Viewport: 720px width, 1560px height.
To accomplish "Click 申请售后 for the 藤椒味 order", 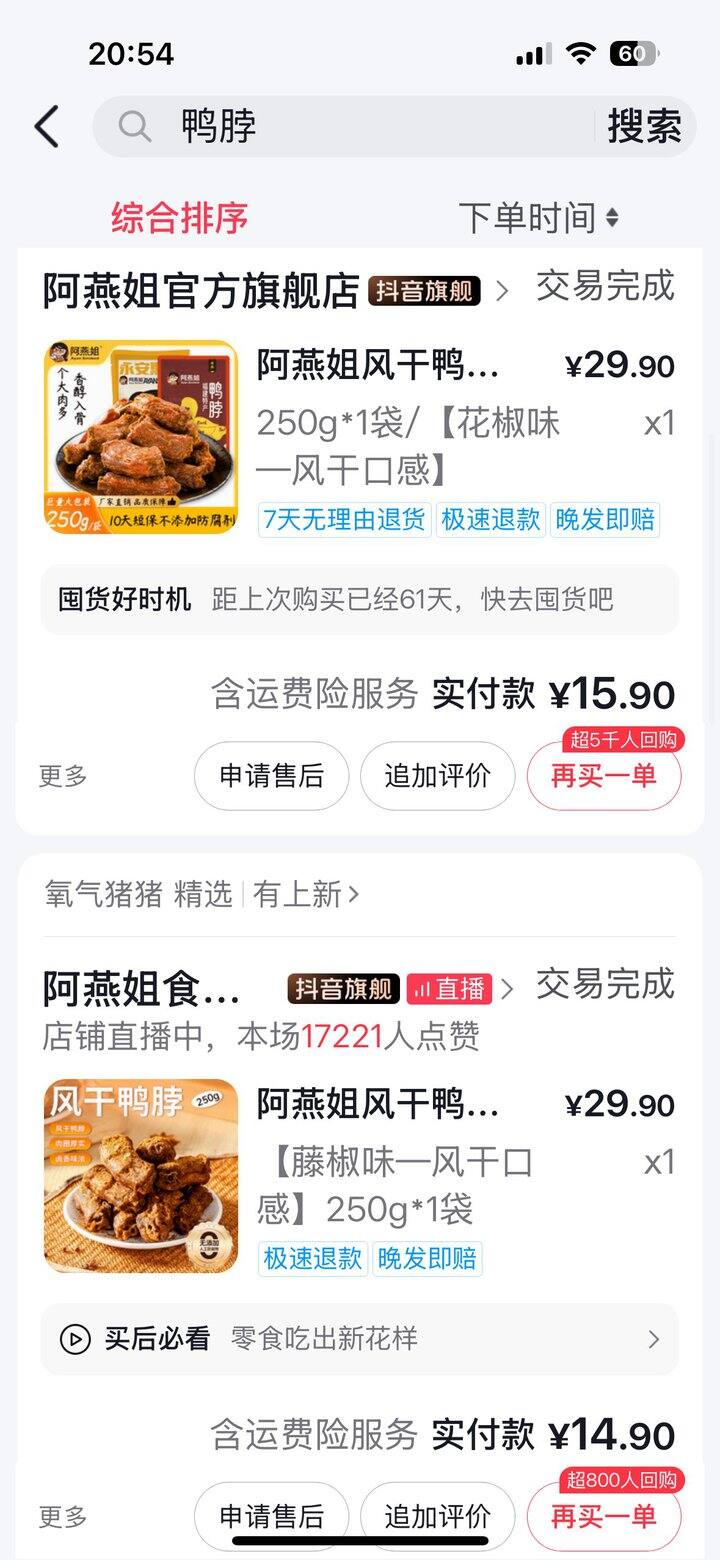I will [x=270, y=1516].
